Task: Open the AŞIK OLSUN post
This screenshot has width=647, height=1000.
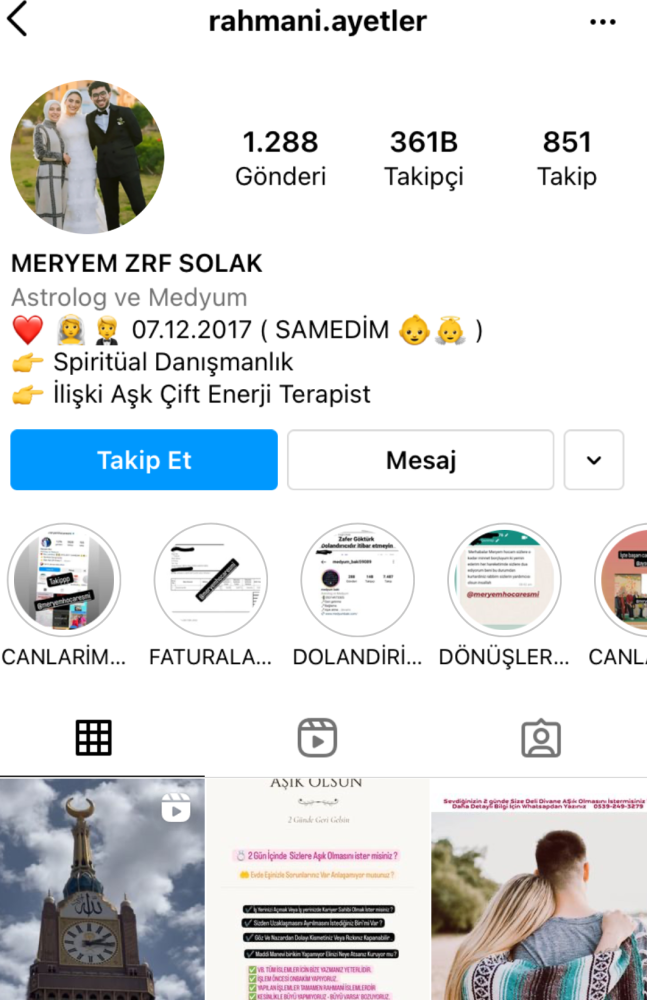Action: coord(317,890)
